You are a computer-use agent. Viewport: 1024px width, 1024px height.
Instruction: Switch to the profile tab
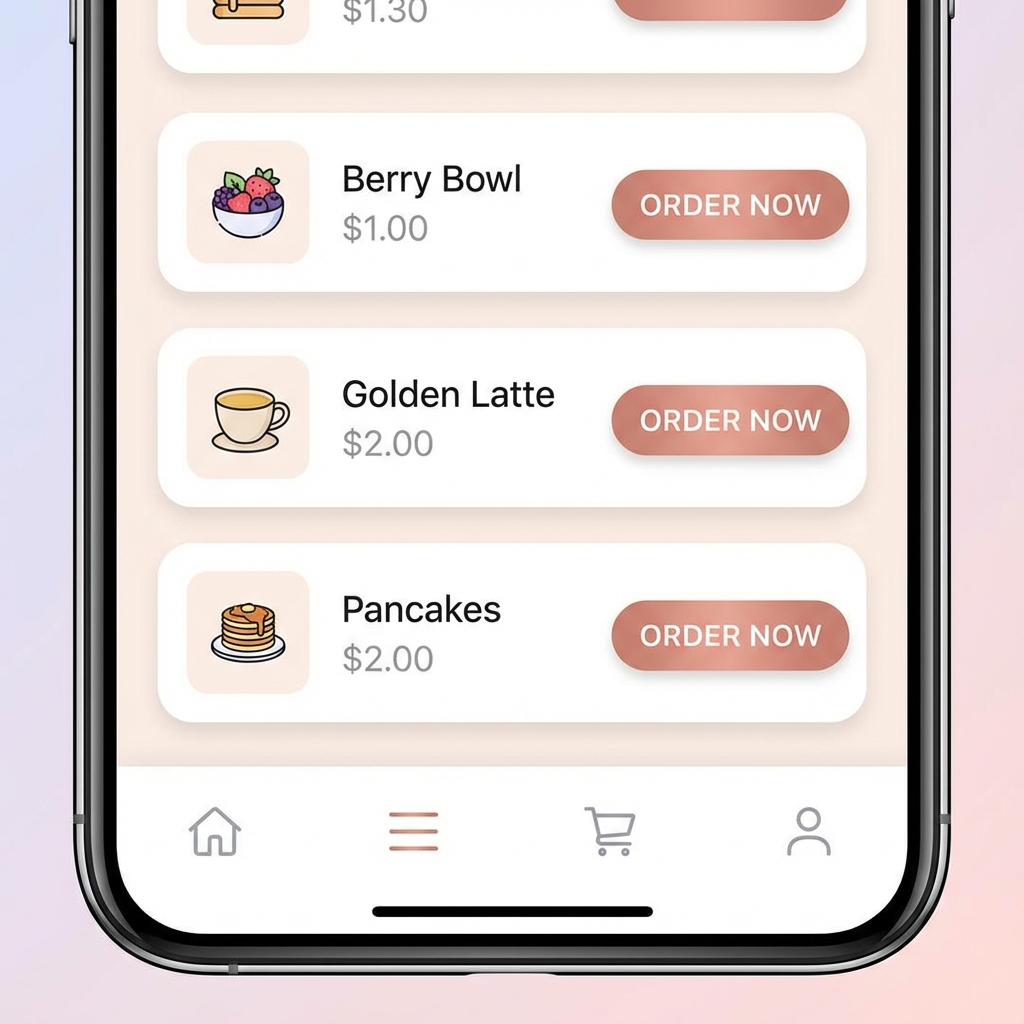click(808, 832)
